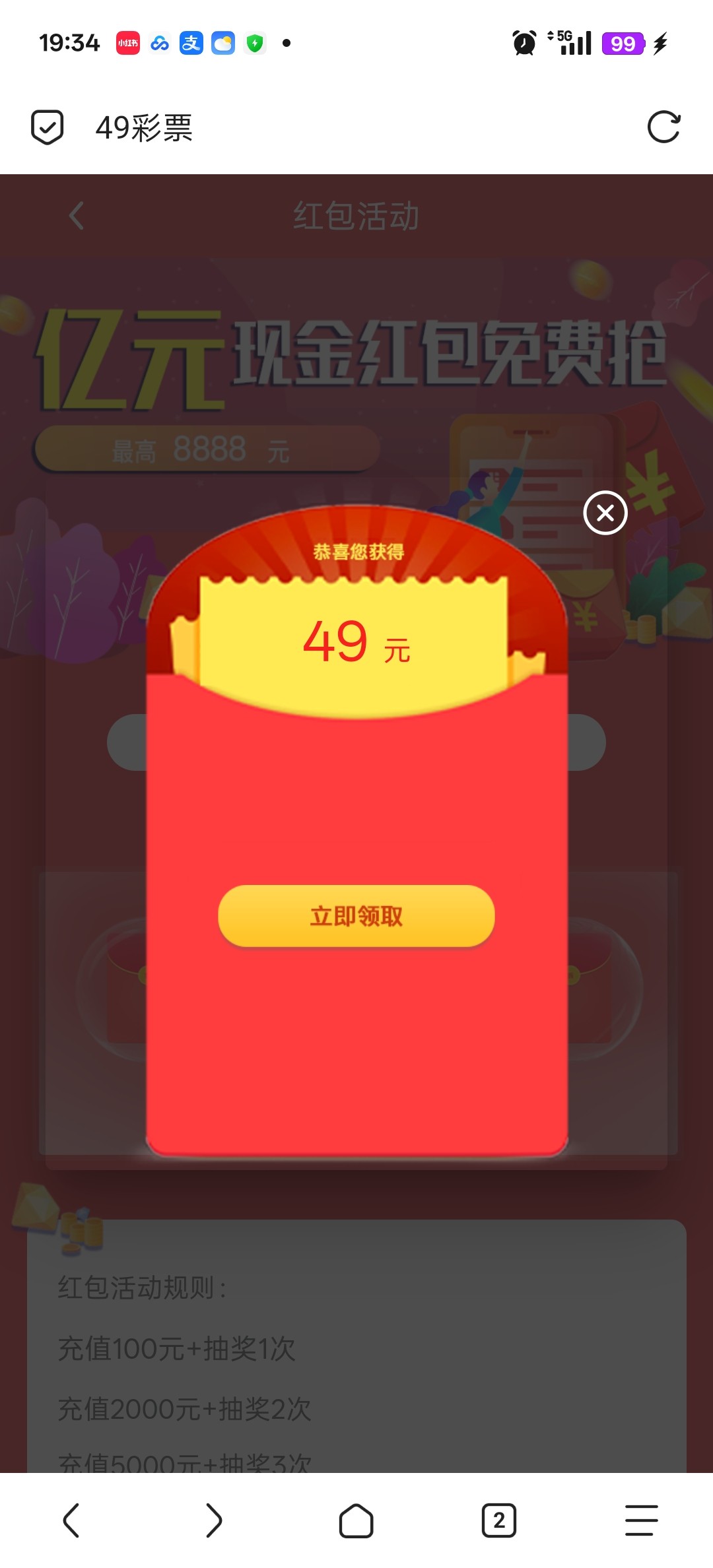
Task: Go forward in browser history
Action: pos(214,1520)
